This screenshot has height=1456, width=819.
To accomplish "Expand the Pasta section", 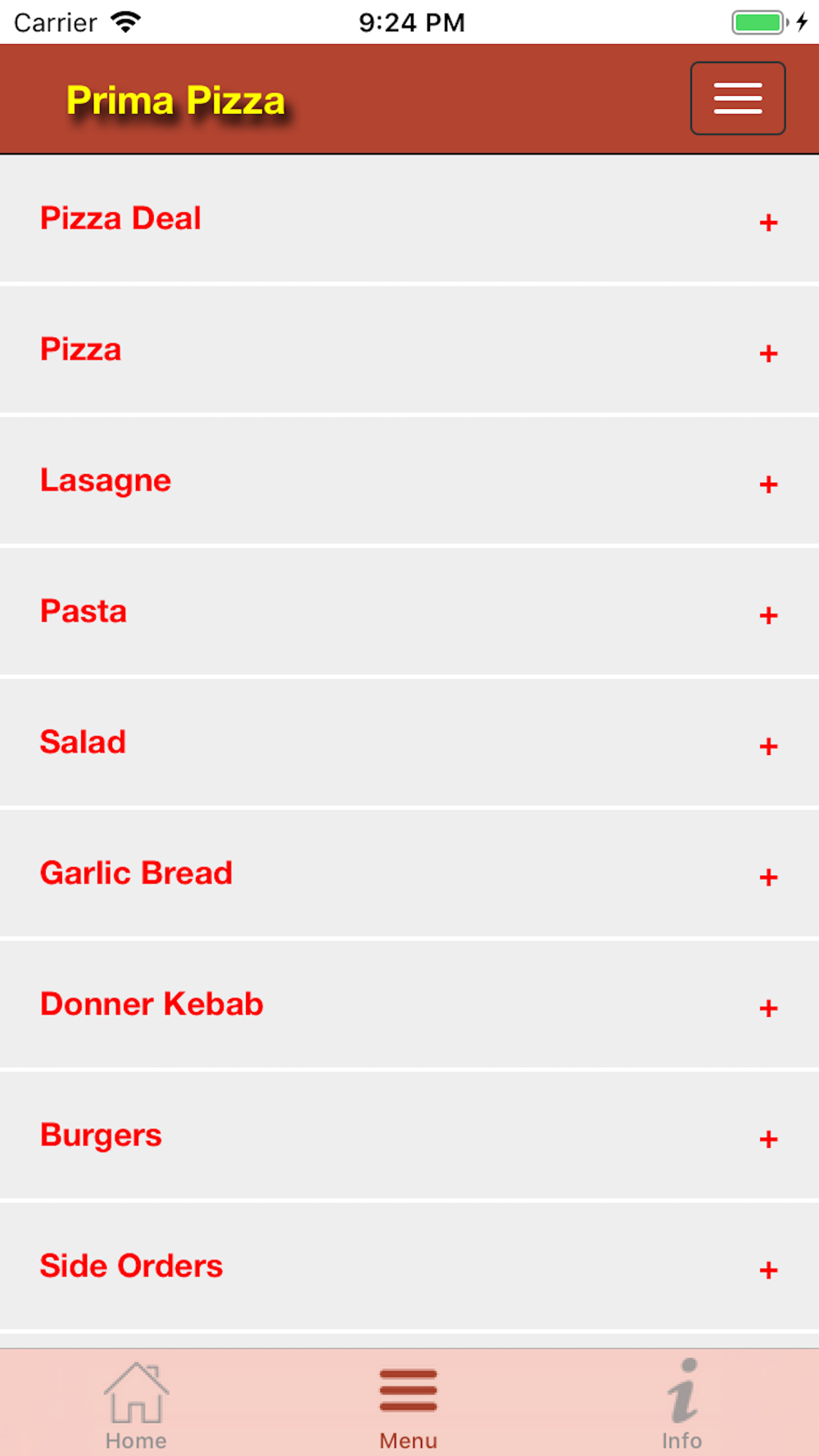I will click(409, 612).
